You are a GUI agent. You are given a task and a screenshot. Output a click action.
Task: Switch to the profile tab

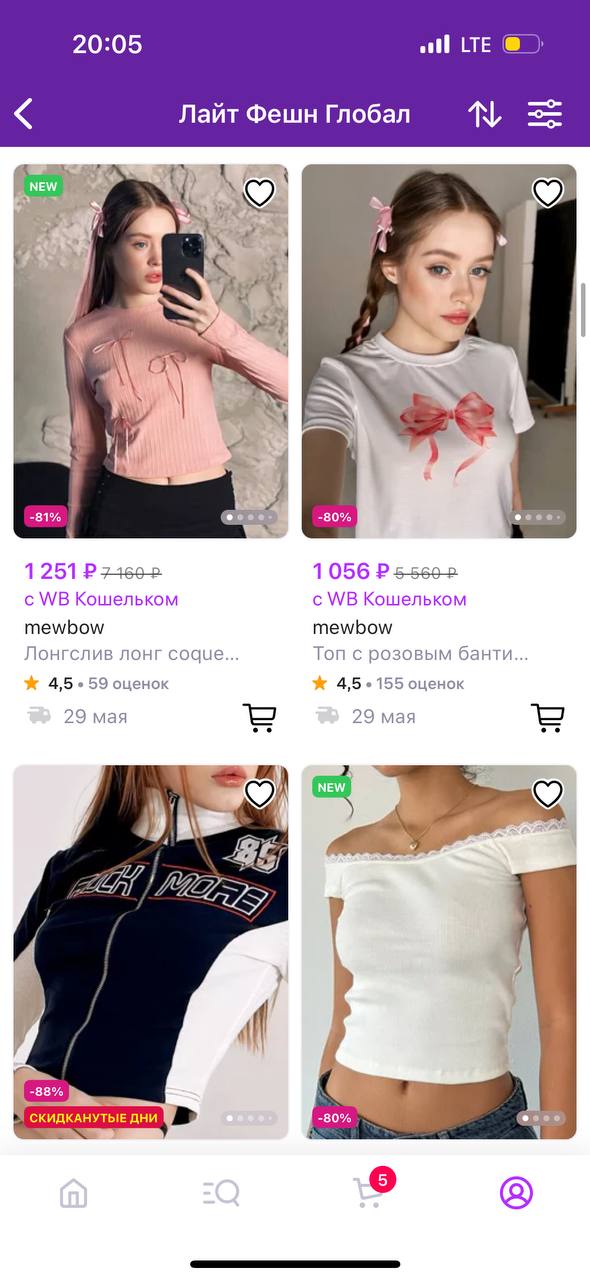[517, 1193]
